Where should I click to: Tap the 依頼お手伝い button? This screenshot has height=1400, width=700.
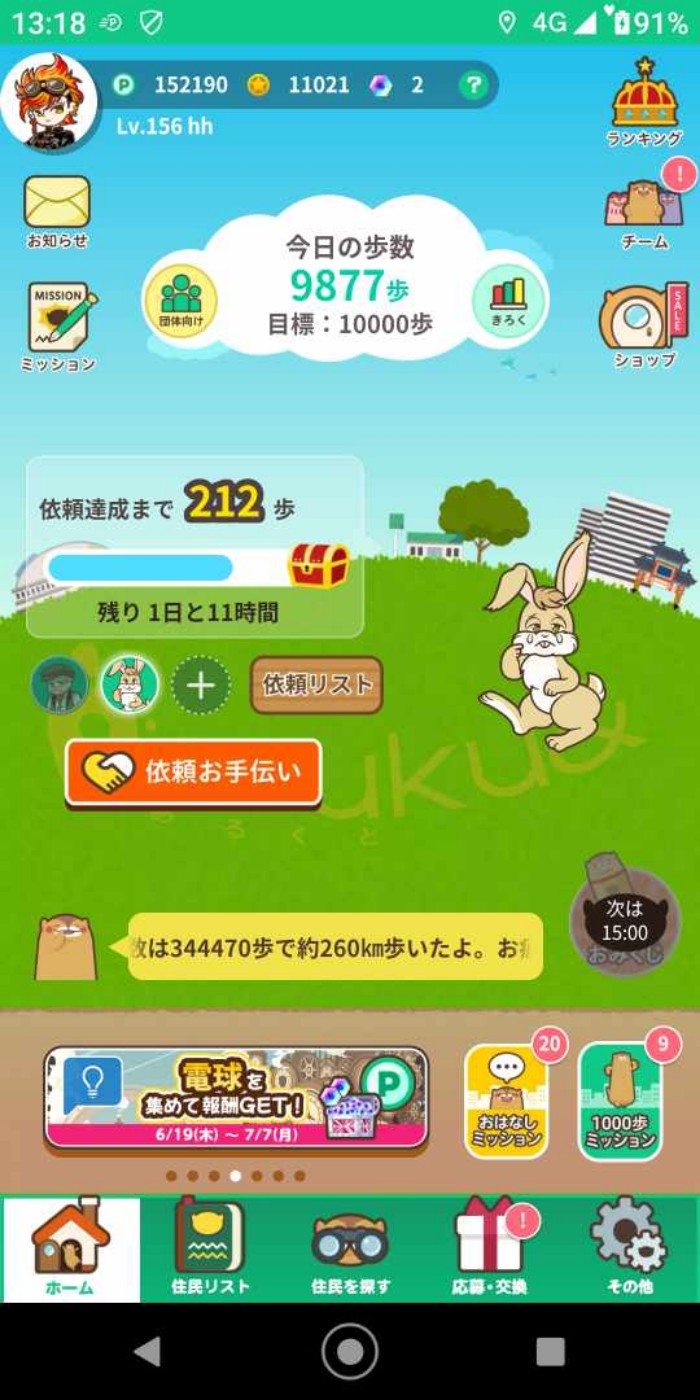tap(194, 772)
